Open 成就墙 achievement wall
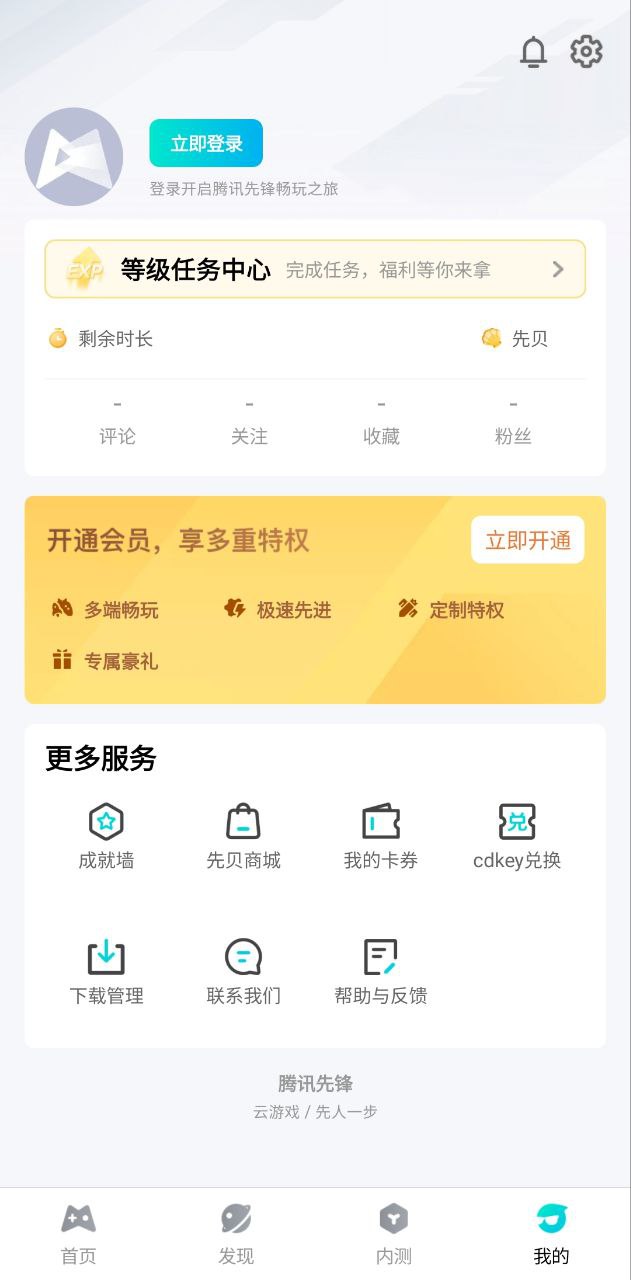This screenshot has width=631, height=1280. 106,836
